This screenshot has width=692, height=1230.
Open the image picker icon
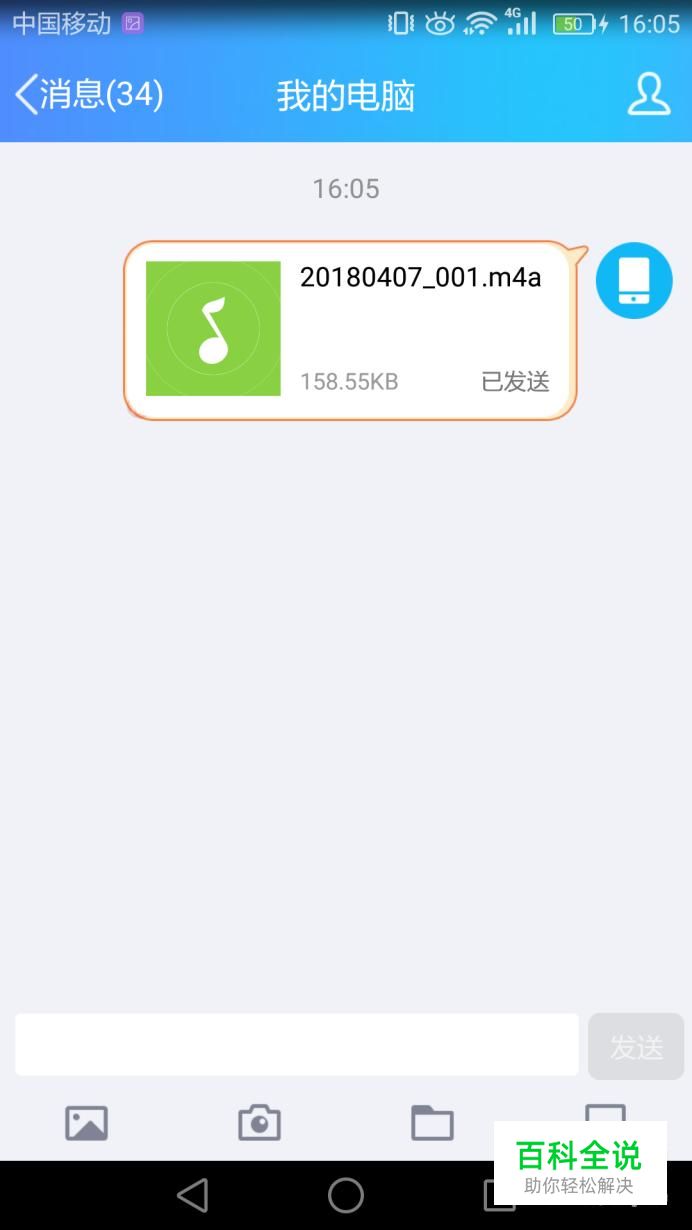tap(87, 1123)
